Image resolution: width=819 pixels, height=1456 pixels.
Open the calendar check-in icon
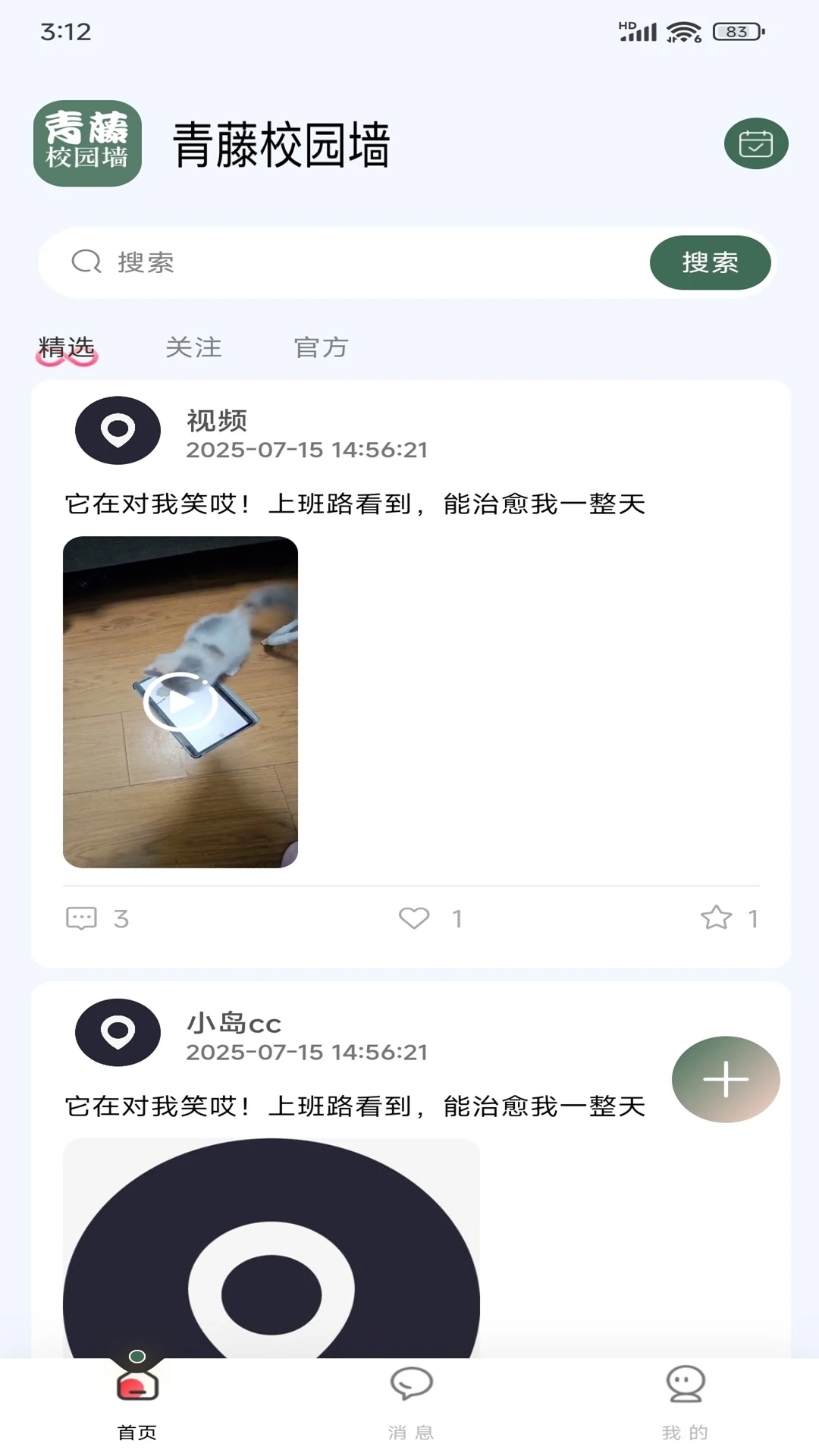click(755, 143)
